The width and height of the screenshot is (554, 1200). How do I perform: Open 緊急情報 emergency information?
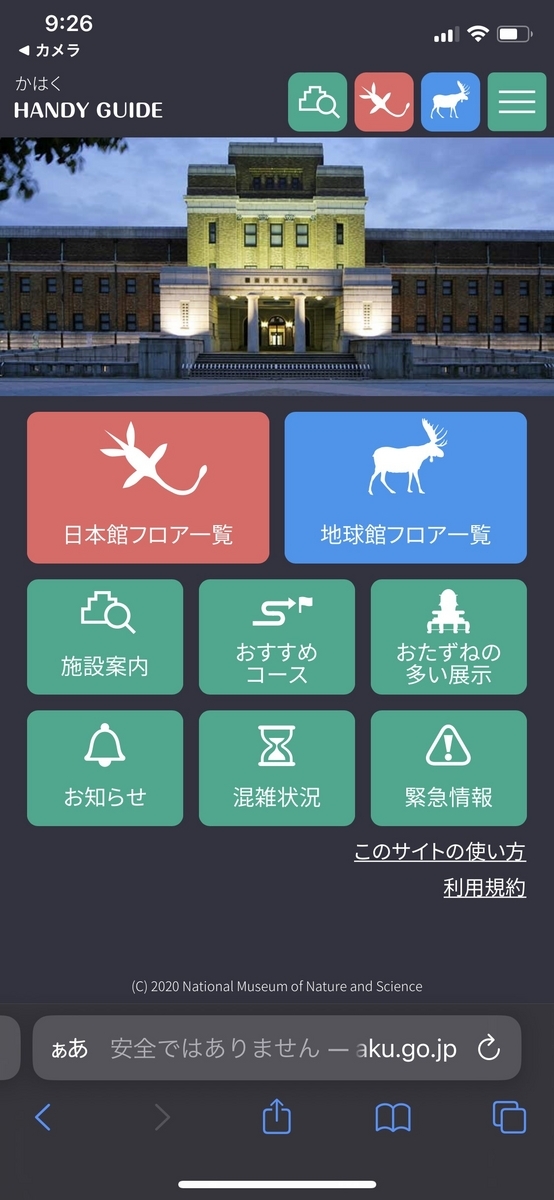pos(449,768)
